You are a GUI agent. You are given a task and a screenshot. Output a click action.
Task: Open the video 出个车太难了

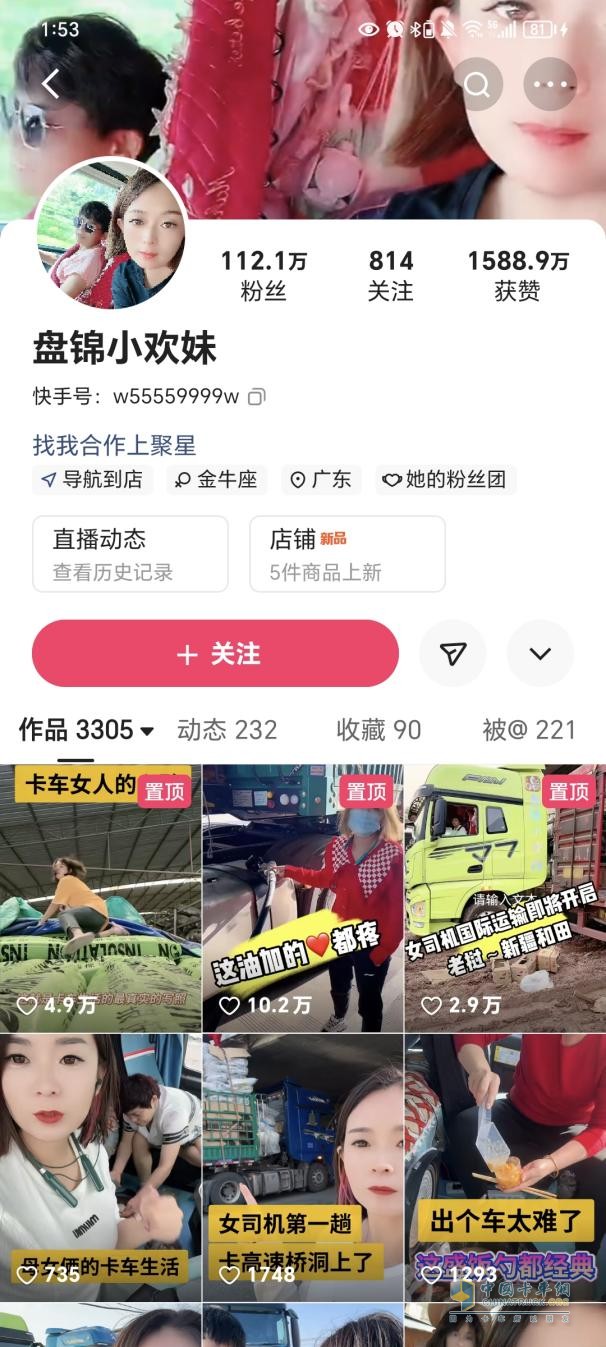coord(505,1167)
